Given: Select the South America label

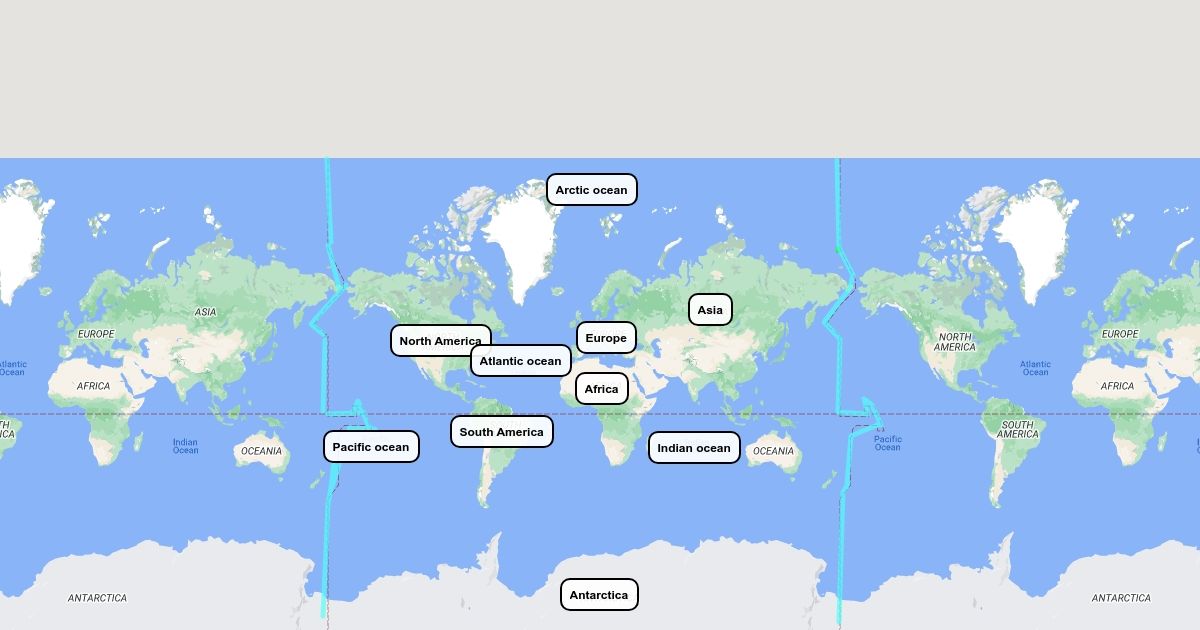Looking at the screenshot, I should point(501,432).
